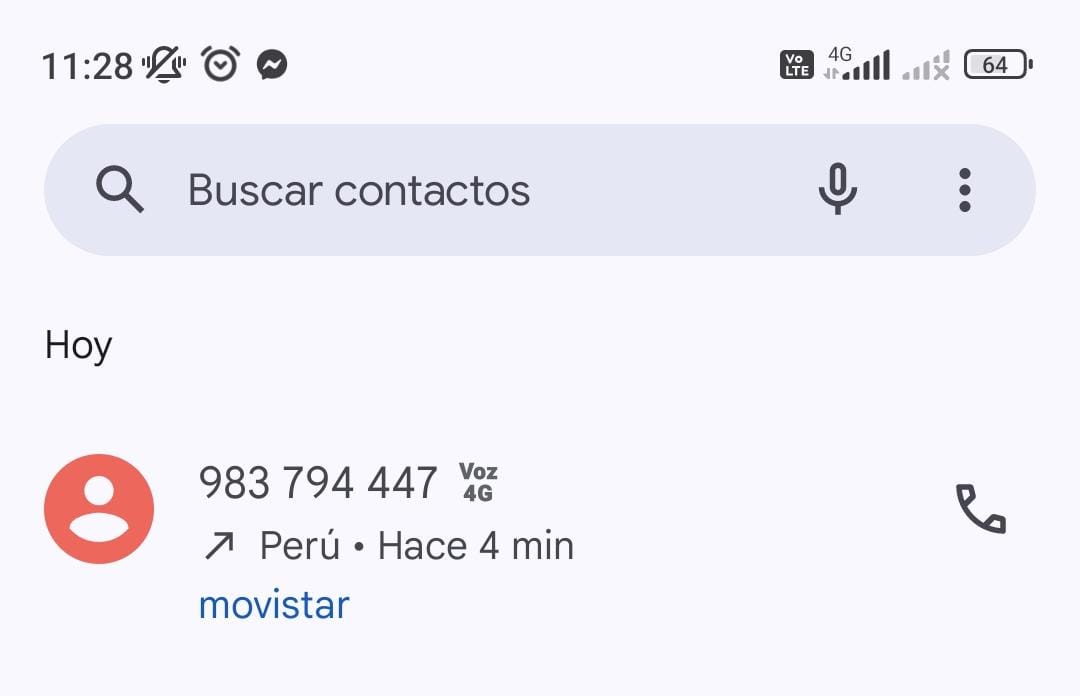Viewport: 1080px width, 696px height.
Task: Open the Buscar contactos search field
Action: [360, 190]
